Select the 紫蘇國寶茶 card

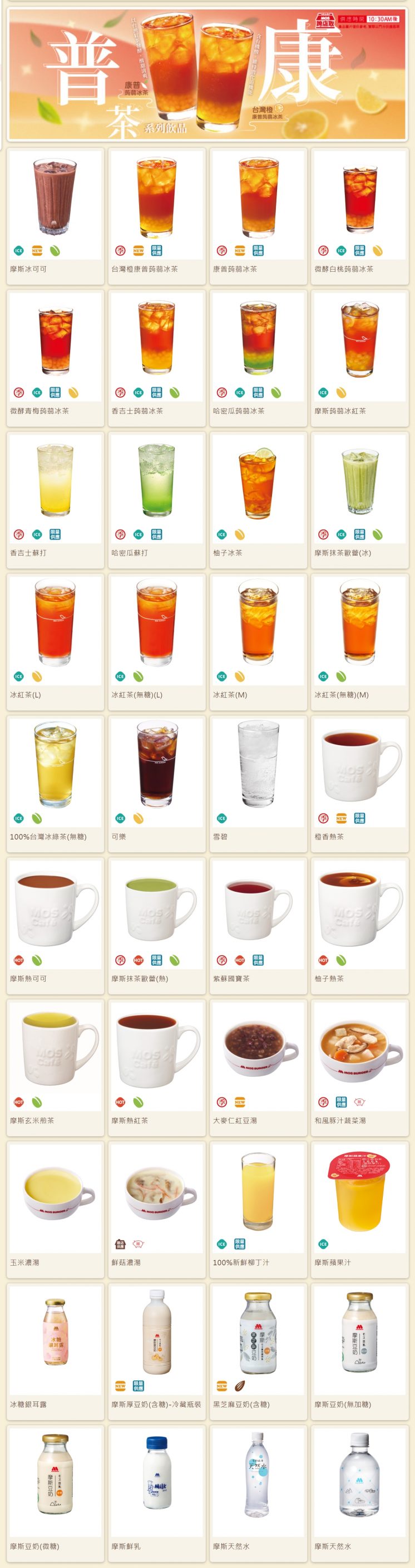258,910
